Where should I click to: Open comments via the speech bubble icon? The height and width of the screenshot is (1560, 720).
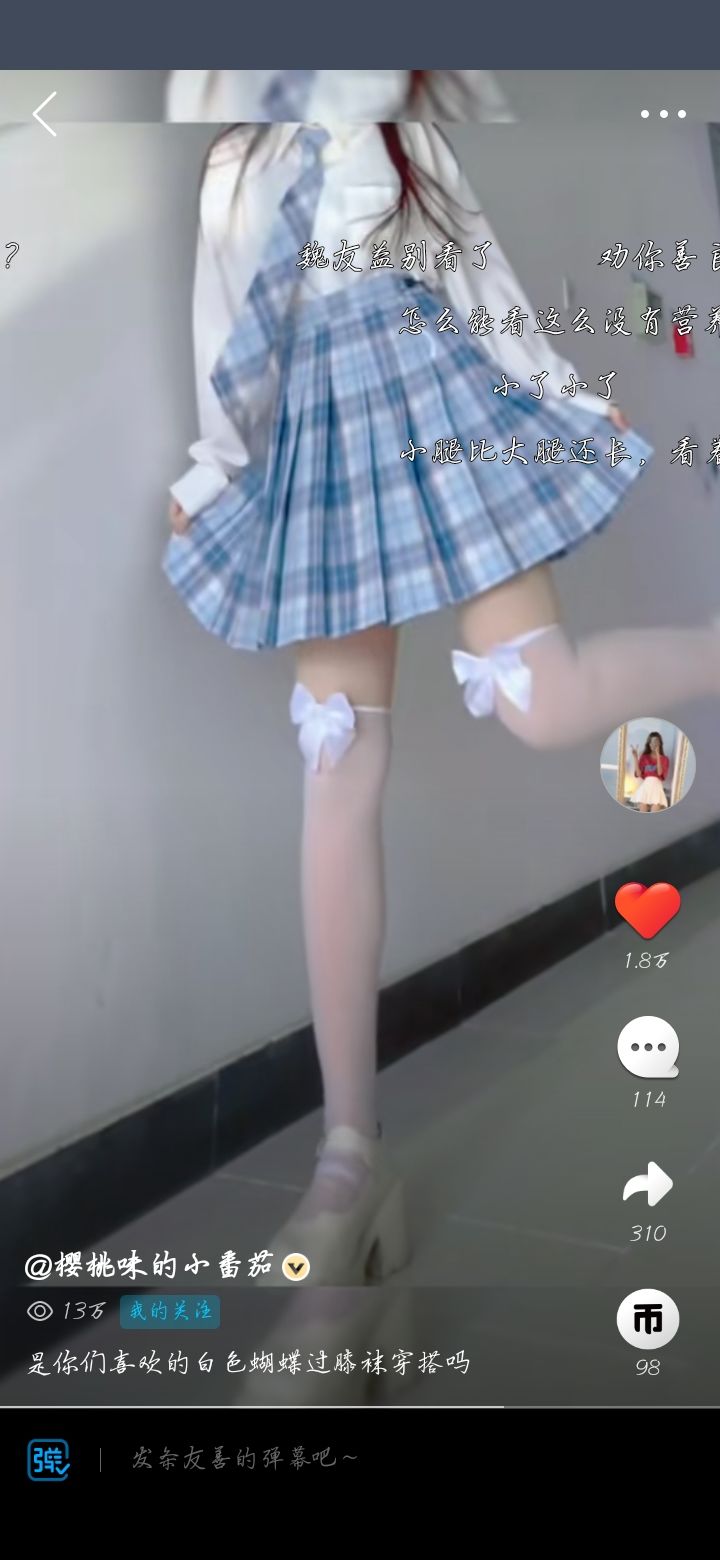(x=649, y=1046)
